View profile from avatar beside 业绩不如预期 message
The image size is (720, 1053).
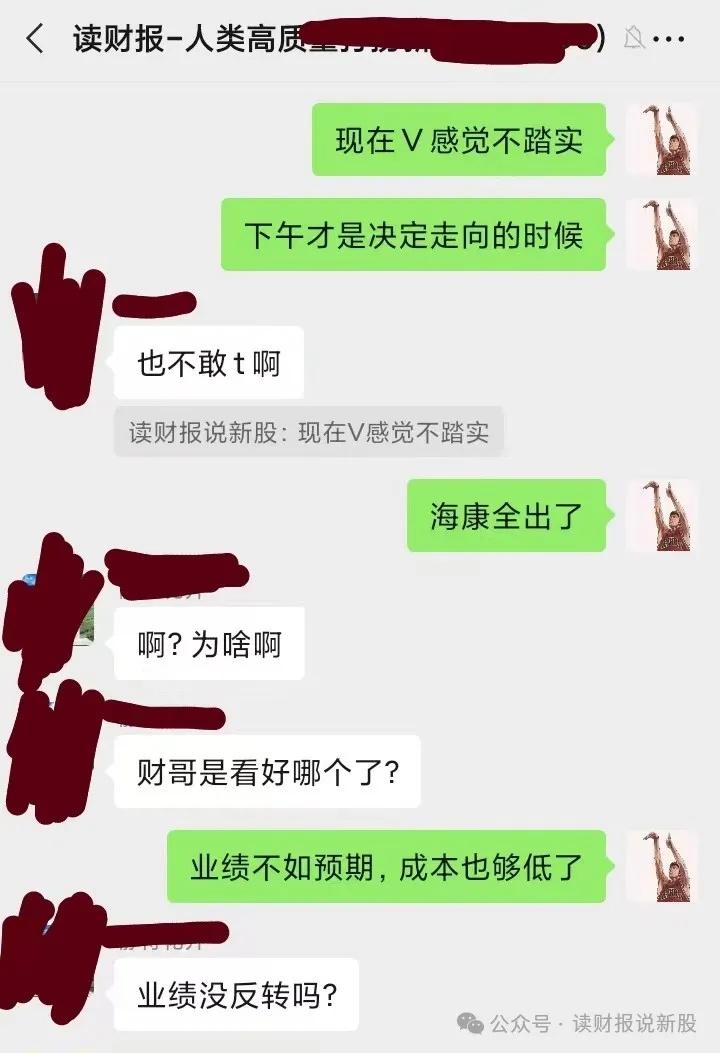(661, 866)
